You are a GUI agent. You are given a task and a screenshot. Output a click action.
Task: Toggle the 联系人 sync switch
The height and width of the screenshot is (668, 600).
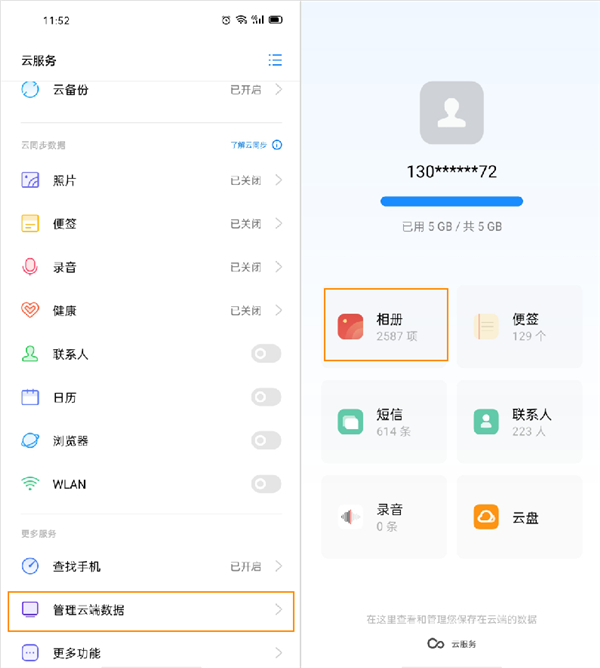click(x=266, y=354)
